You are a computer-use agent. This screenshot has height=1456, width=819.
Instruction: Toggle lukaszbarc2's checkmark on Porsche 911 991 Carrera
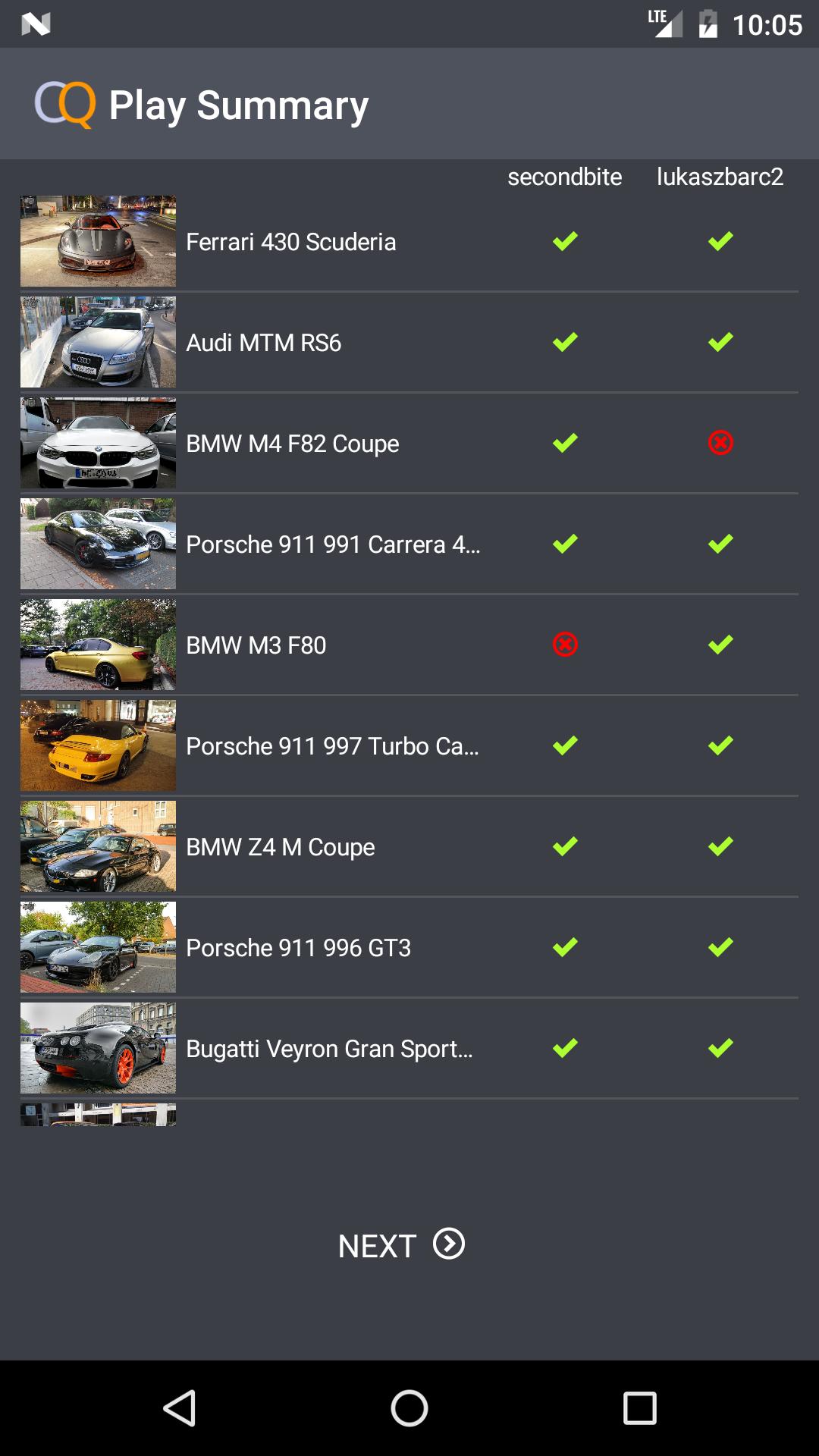(717, 544)
